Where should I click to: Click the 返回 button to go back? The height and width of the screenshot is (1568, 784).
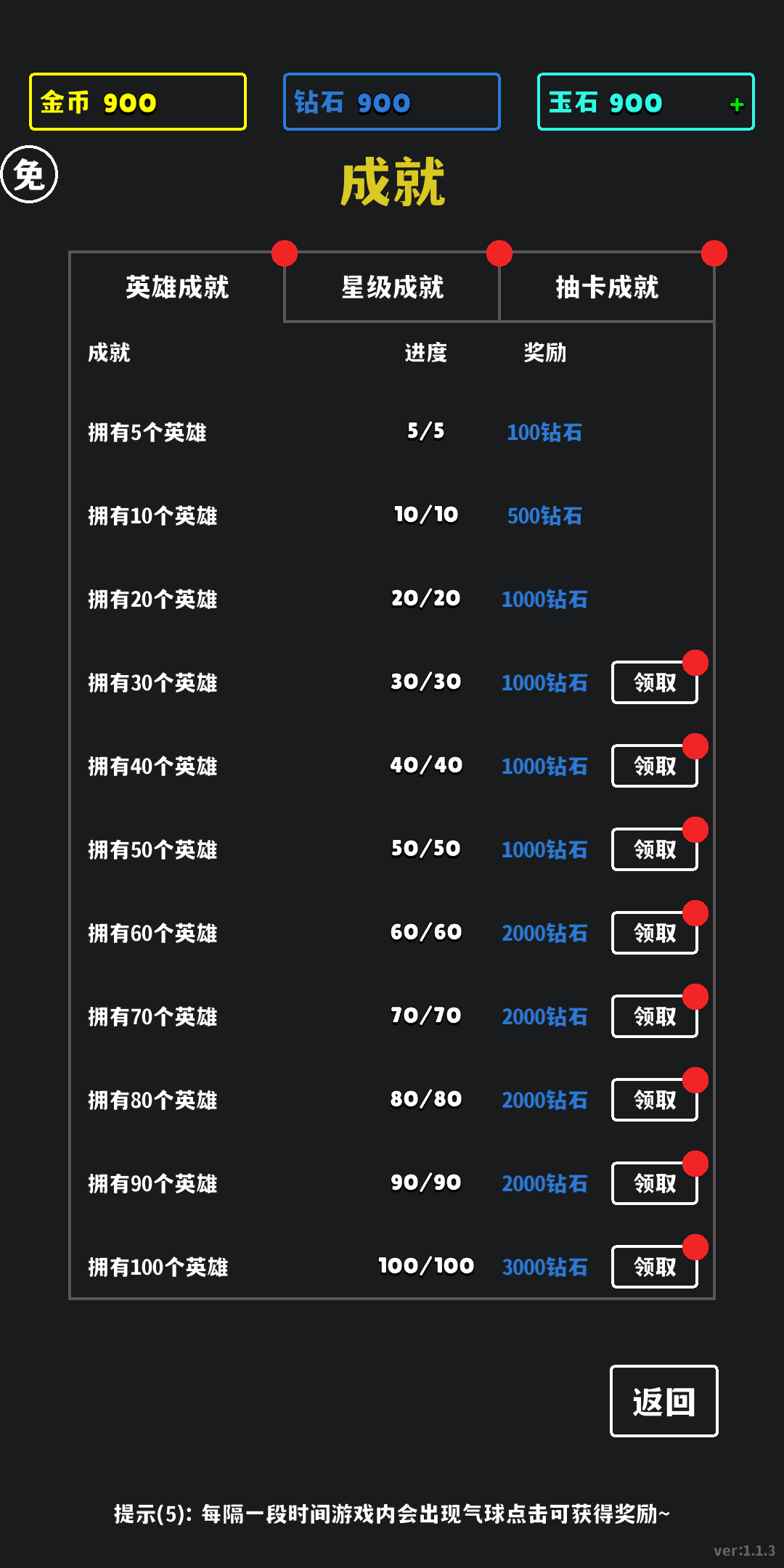click(x=663, y=1401)
